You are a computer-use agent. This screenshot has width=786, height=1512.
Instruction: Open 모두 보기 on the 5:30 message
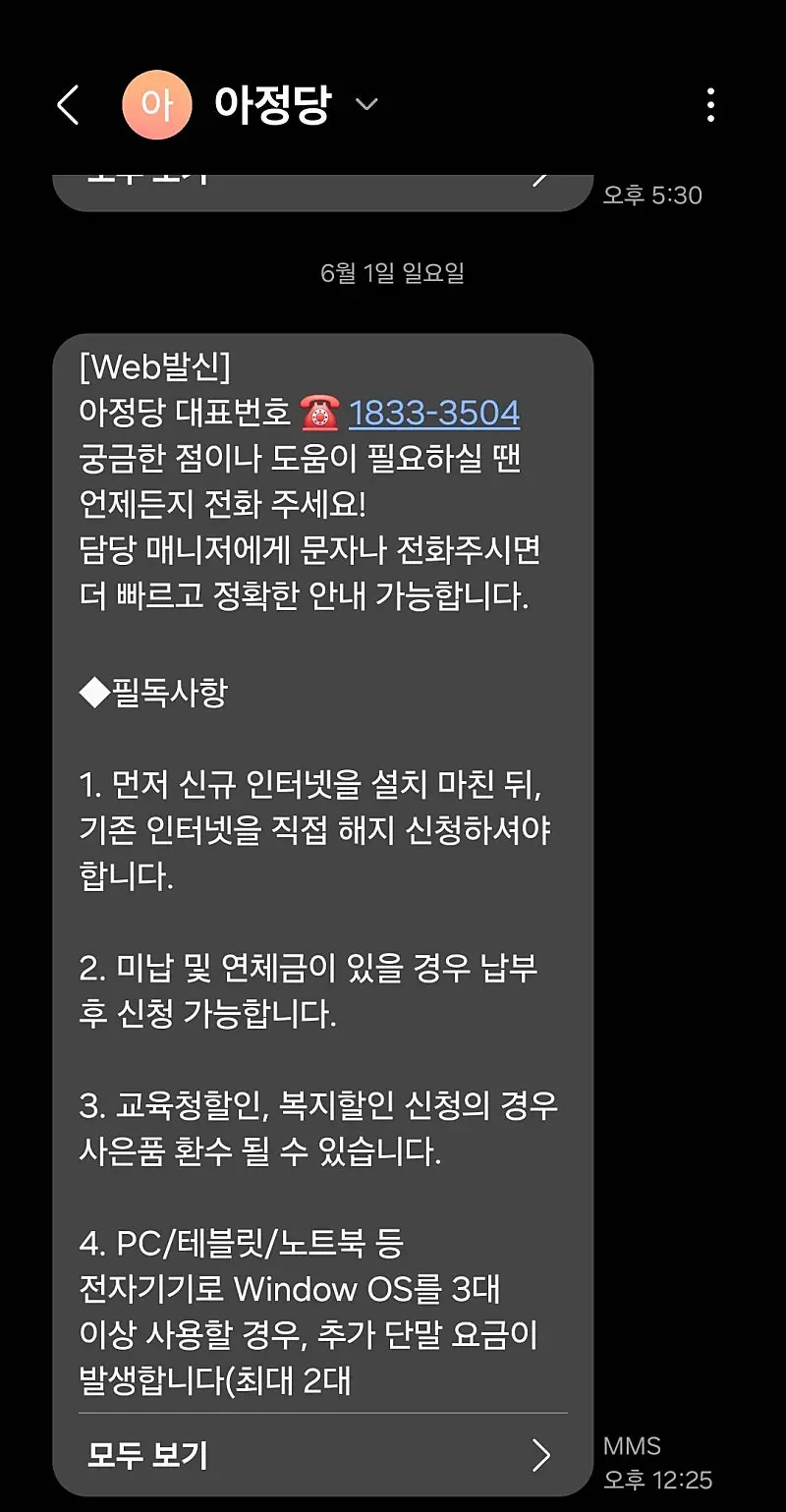pyautogui.click(x=320, y=189)
